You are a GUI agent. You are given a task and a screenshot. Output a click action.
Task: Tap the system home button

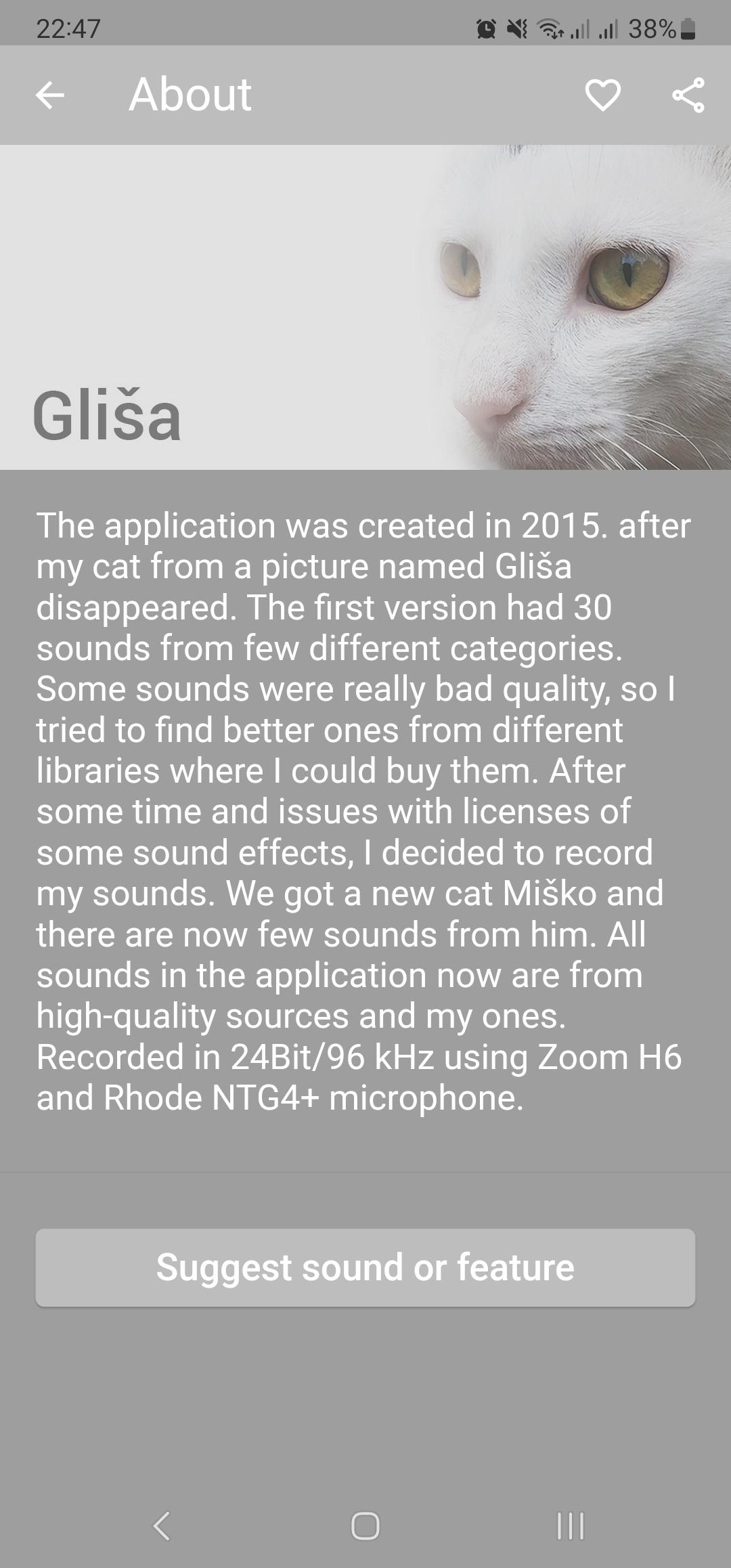tap(365, 1526)
